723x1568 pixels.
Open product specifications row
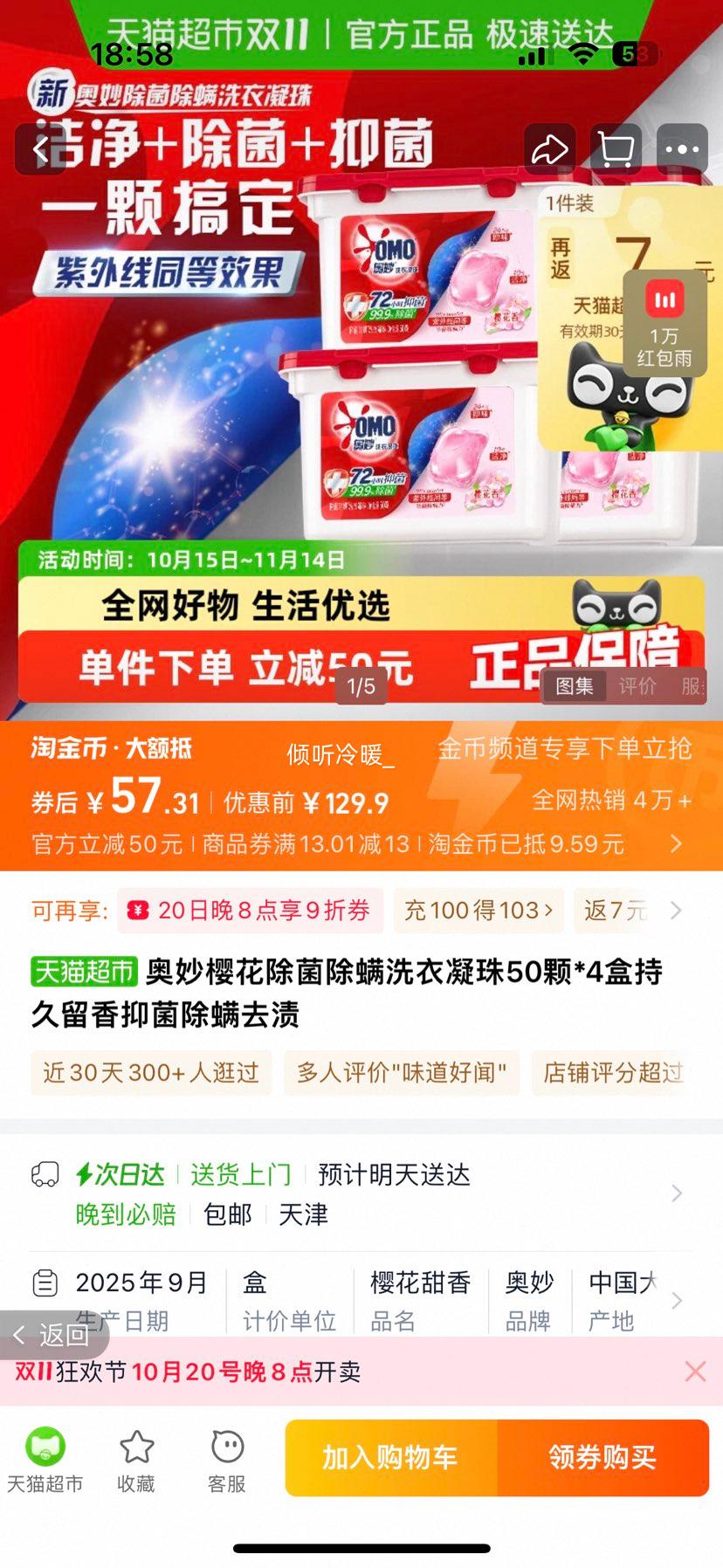tap(676, 1300)
